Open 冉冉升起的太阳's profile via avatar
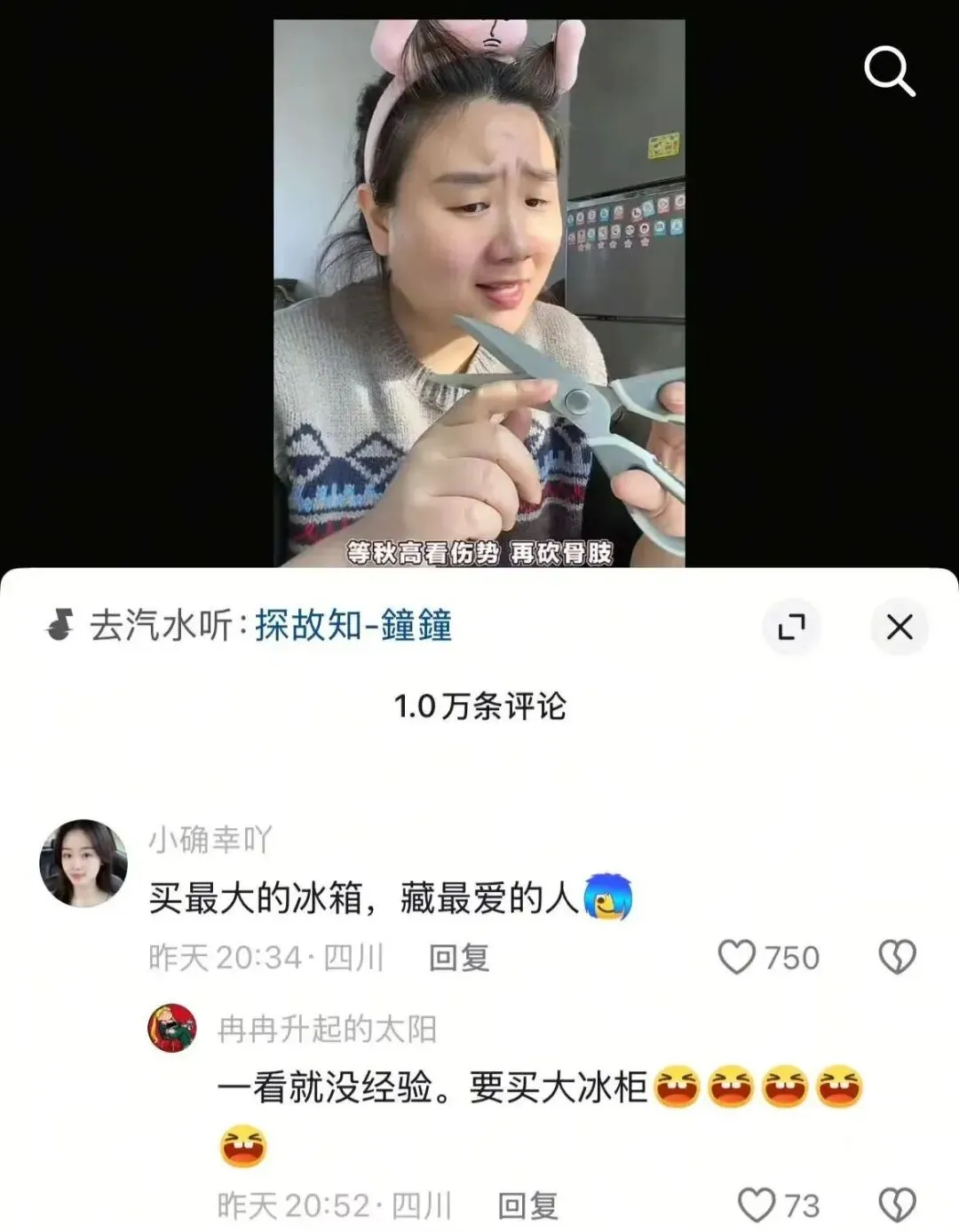 pyautogui.click(x=172, y=1029)
